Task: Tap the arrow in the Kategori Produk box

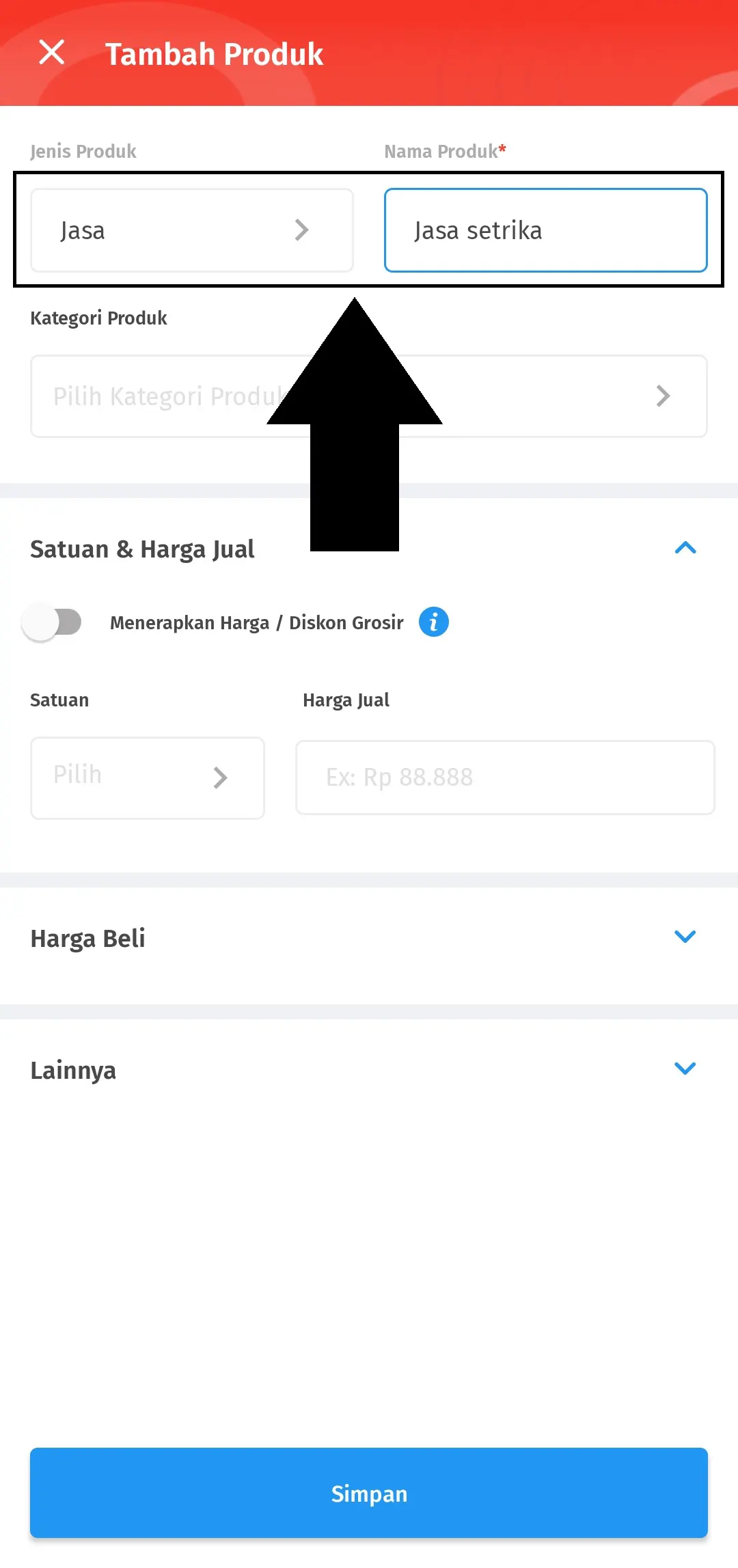Action: coord(662,396)
